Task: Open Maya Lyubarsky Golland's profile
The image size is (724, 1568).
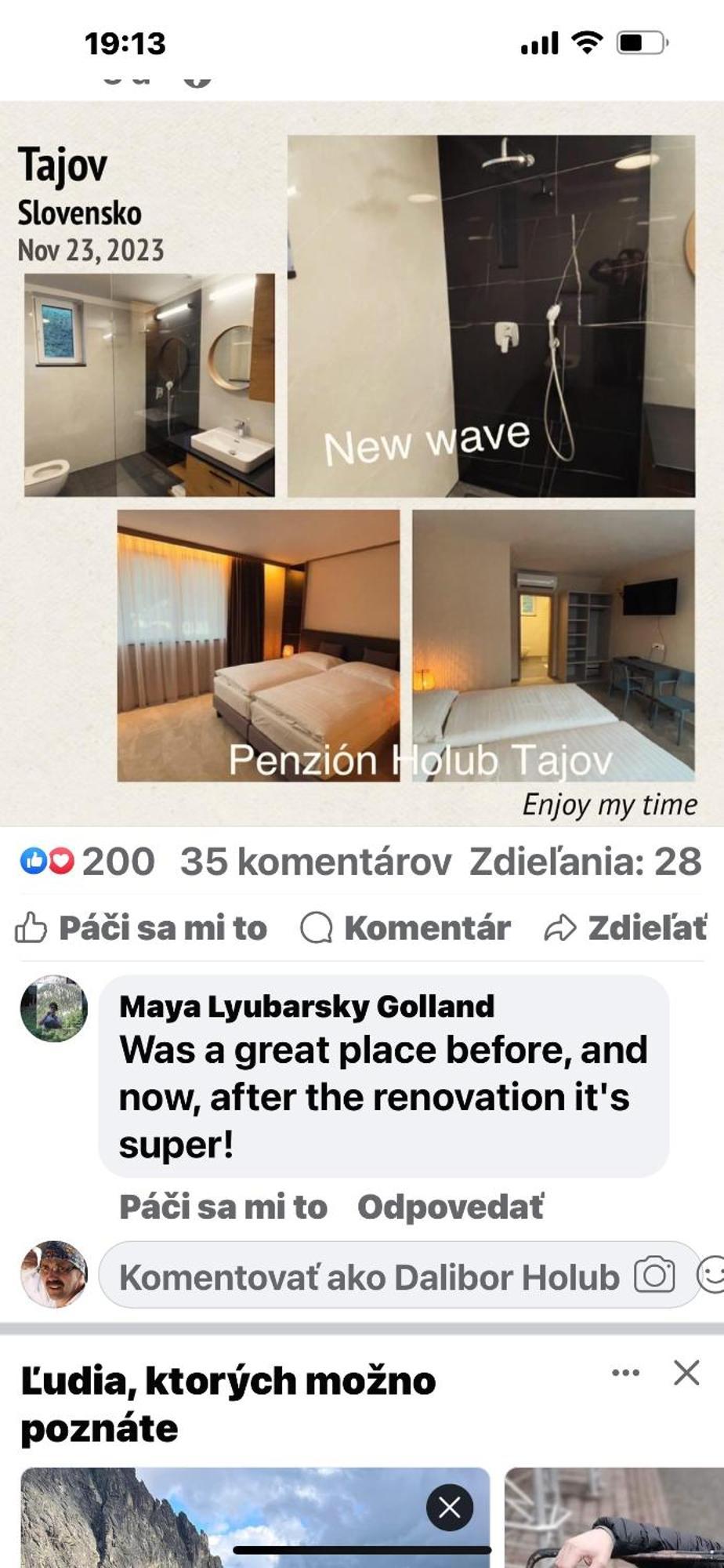Action: pos(306,1007)
